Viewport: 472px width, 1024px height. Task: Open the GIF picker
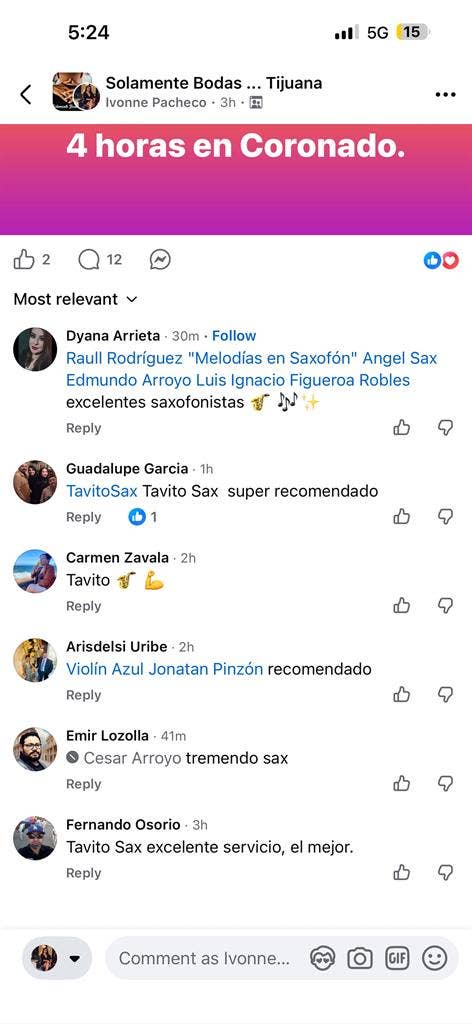(x=397, y=958)
